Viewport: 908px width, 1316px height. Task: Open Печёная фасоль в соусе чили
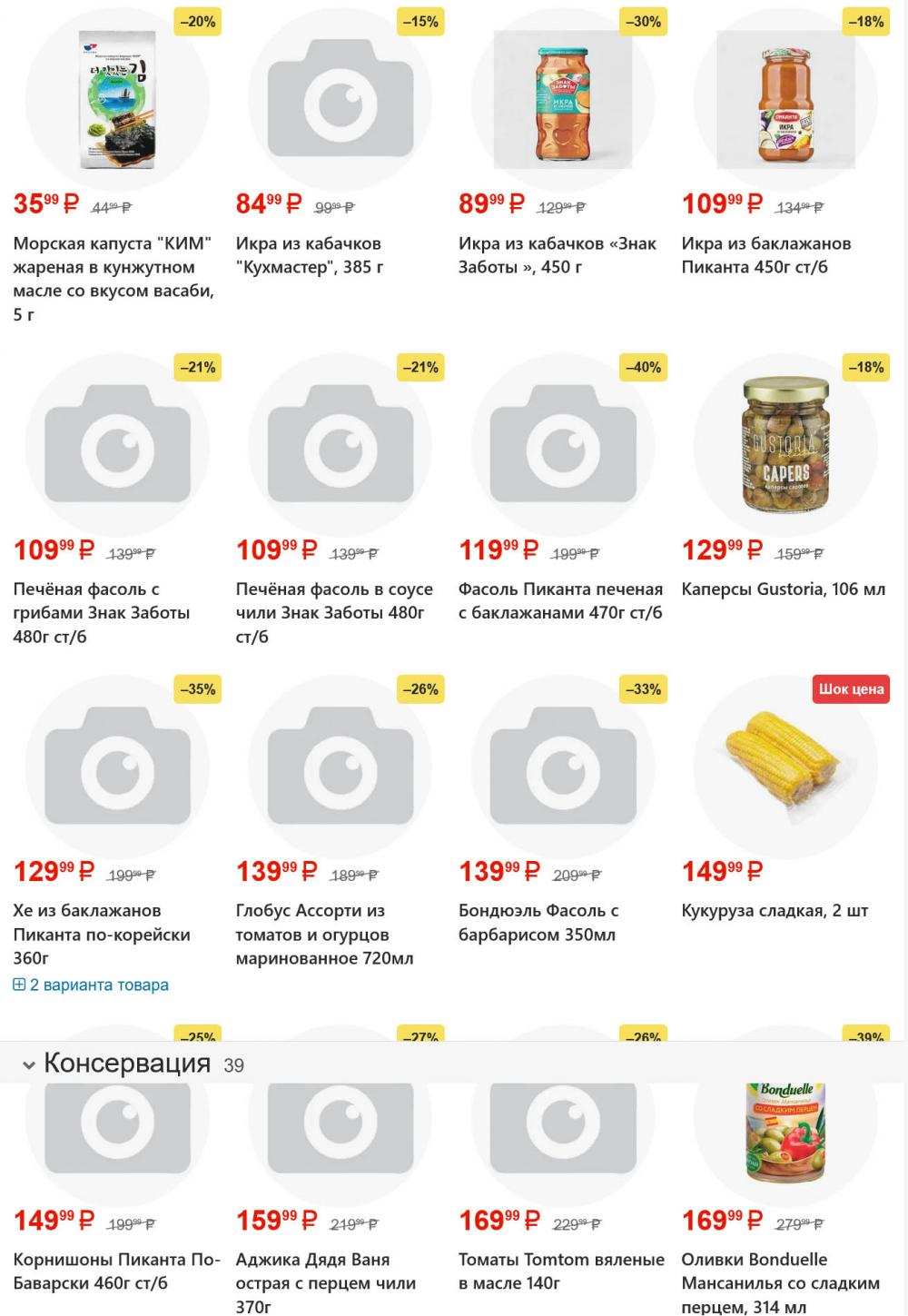point(333,612)
